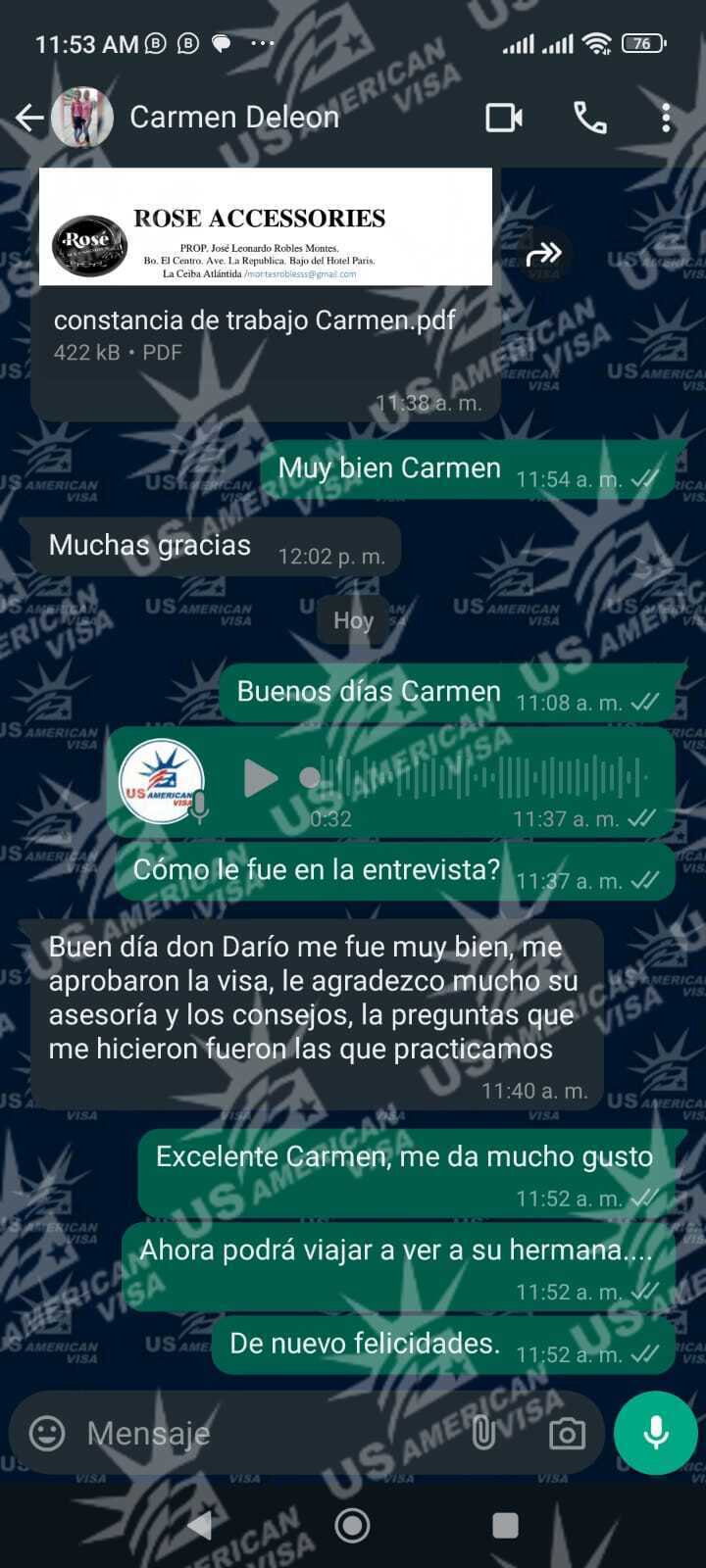Tap the system home button
Viewport: 706px width, 1568px height.
coord(352,1525)
